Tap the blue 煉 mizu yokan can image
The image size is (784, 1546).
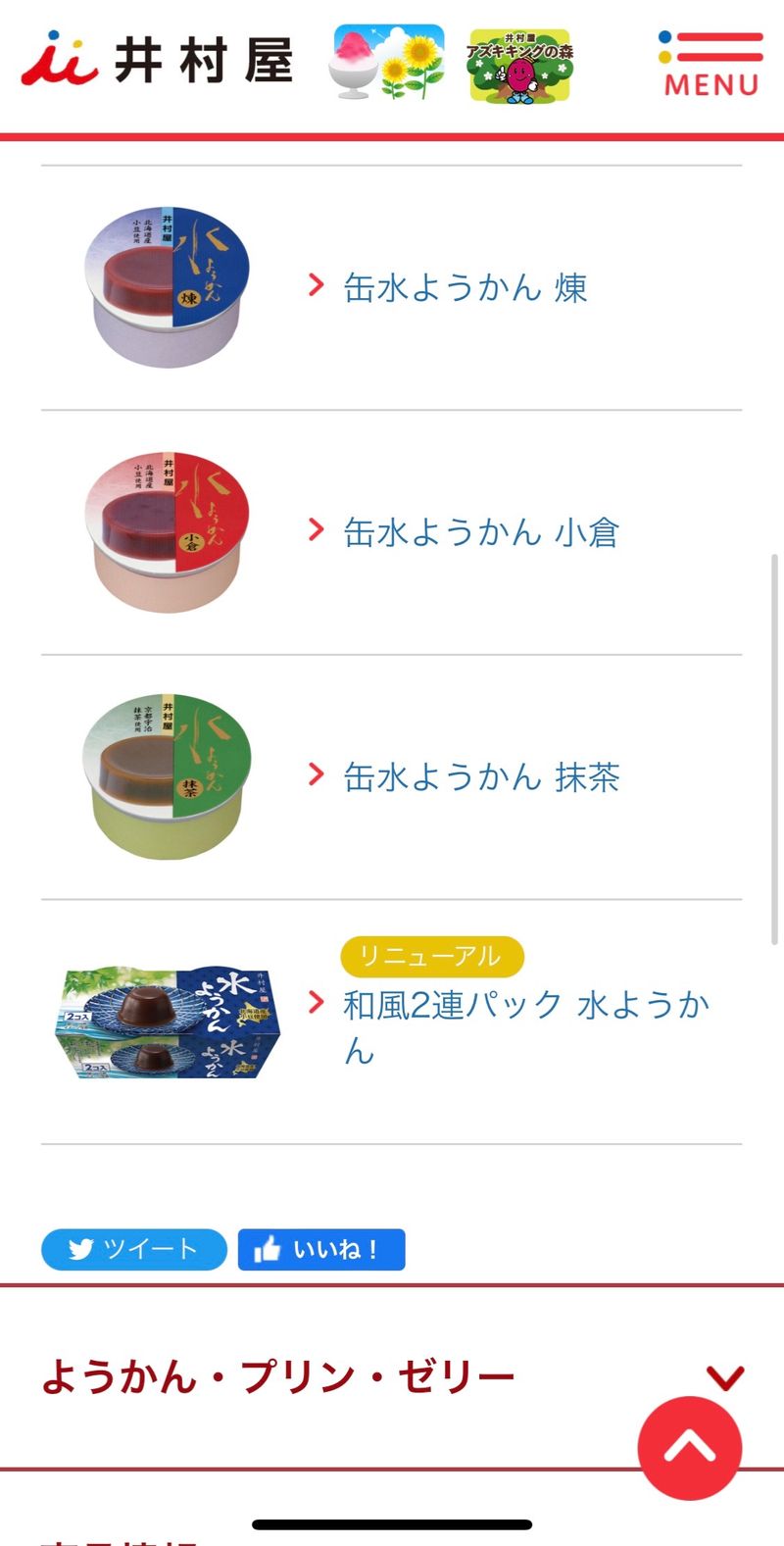click(167, 287)
